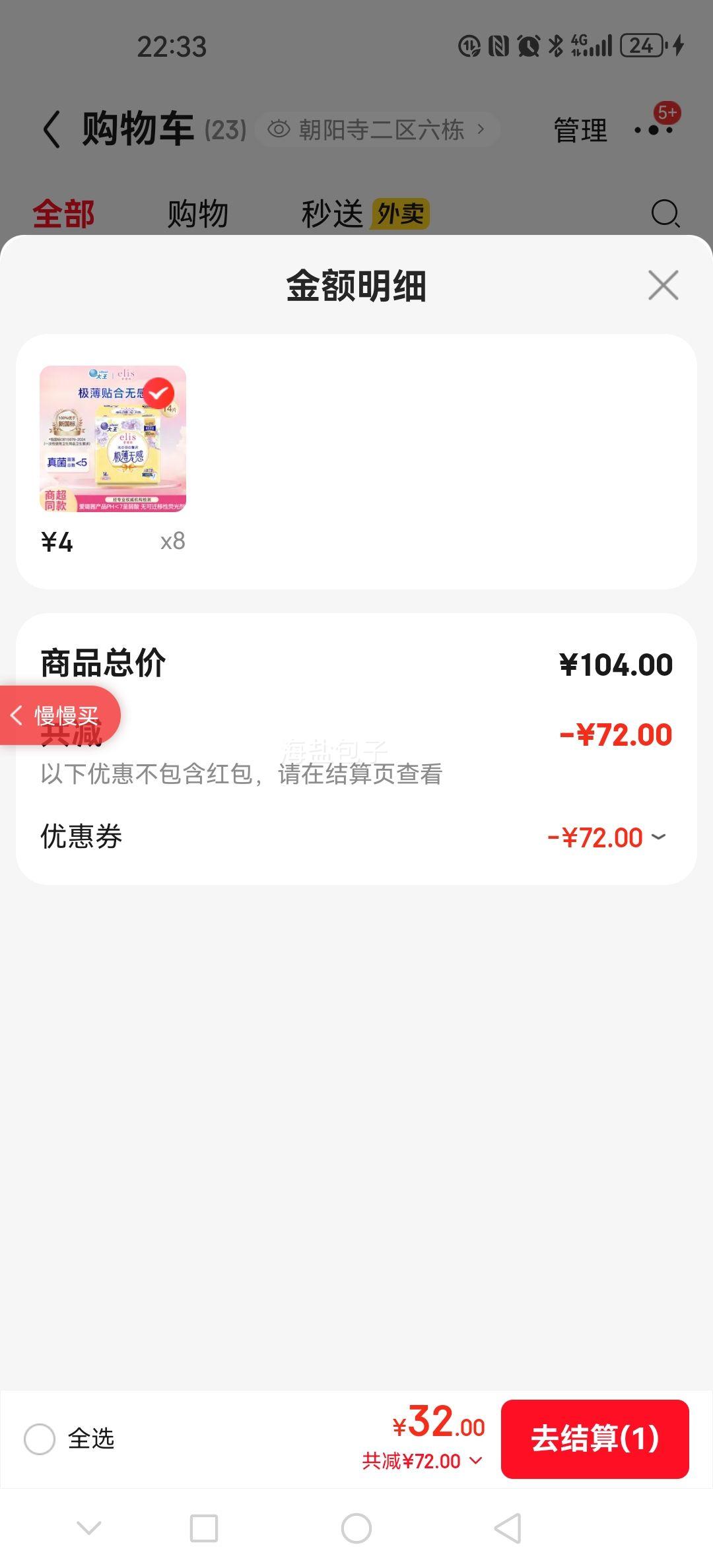The height and width of the screenshot is (1568, 713).
Task: Open the elis sanitary pad product thumbnail
Action: [113, 439]
